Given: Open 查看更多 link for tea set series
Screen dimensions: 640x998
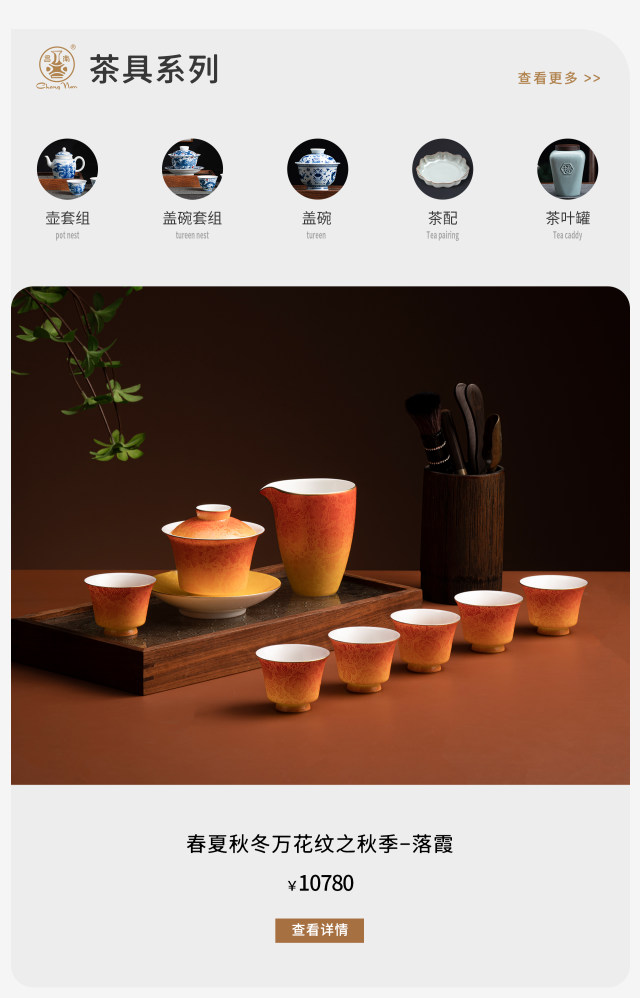Looking at the screenshot, I should (x=558, y=78).
